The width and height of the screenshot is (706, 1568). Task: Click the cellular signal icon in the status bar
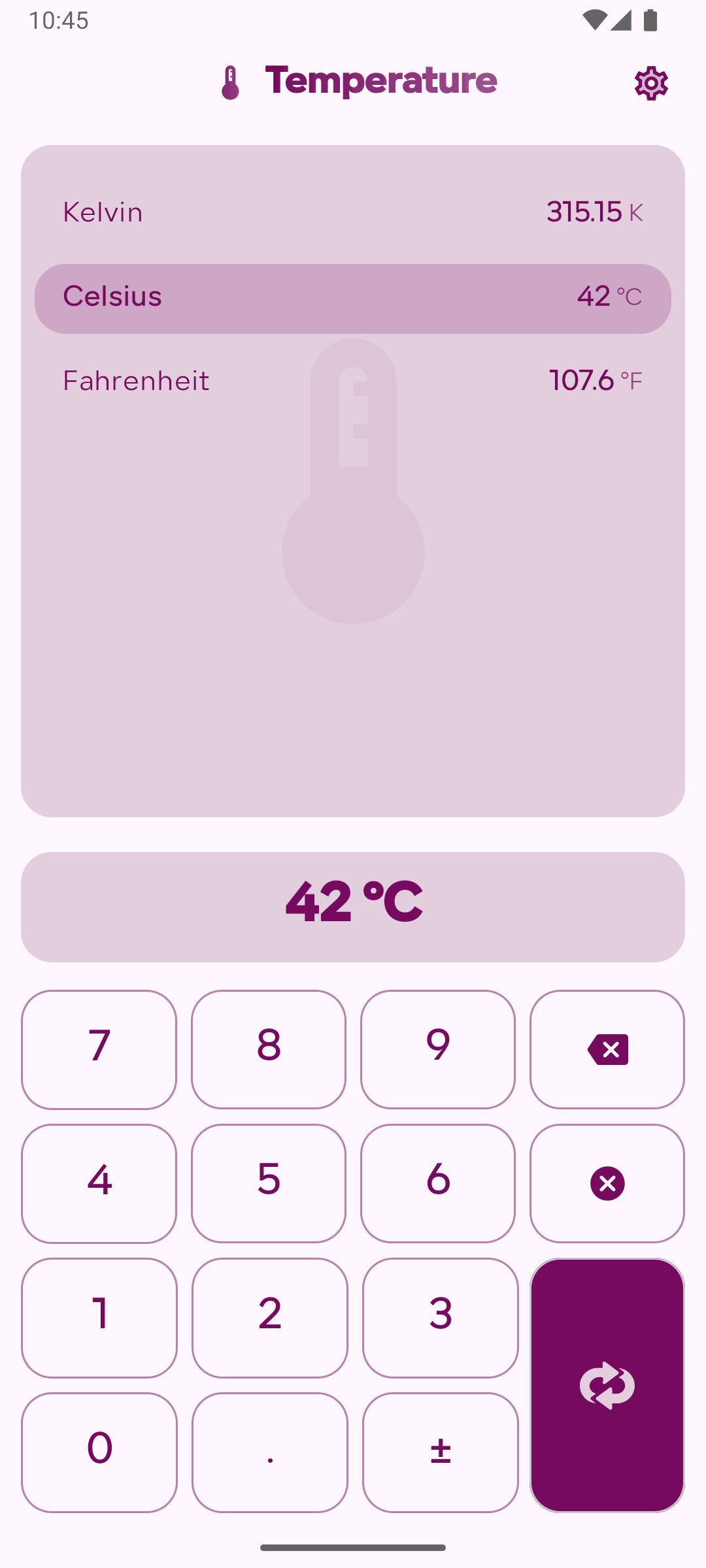(x=622, y=20)
